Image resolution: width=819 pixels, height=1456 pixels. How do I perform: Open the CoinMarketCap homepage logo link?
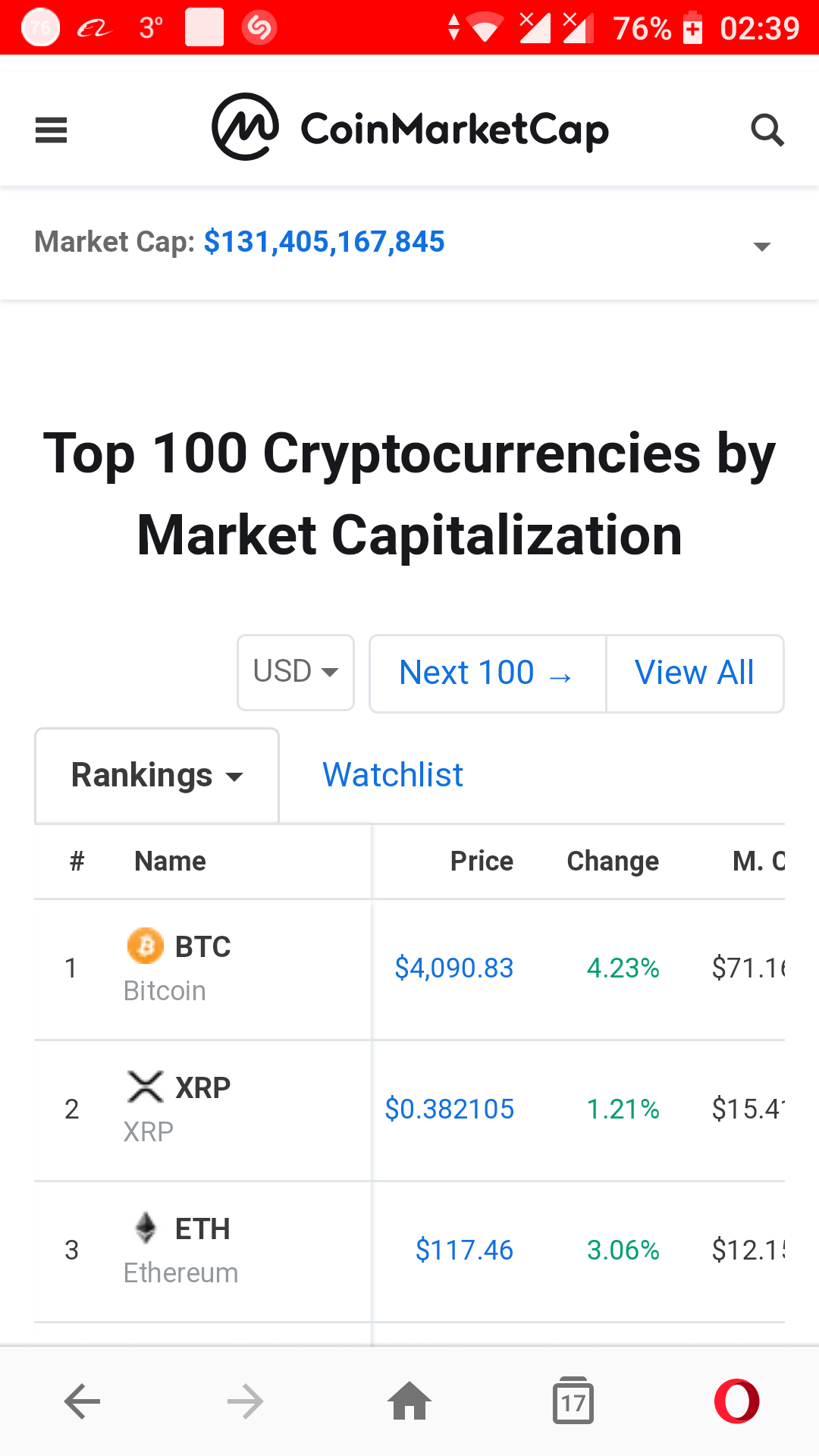(x=409, y=128)
